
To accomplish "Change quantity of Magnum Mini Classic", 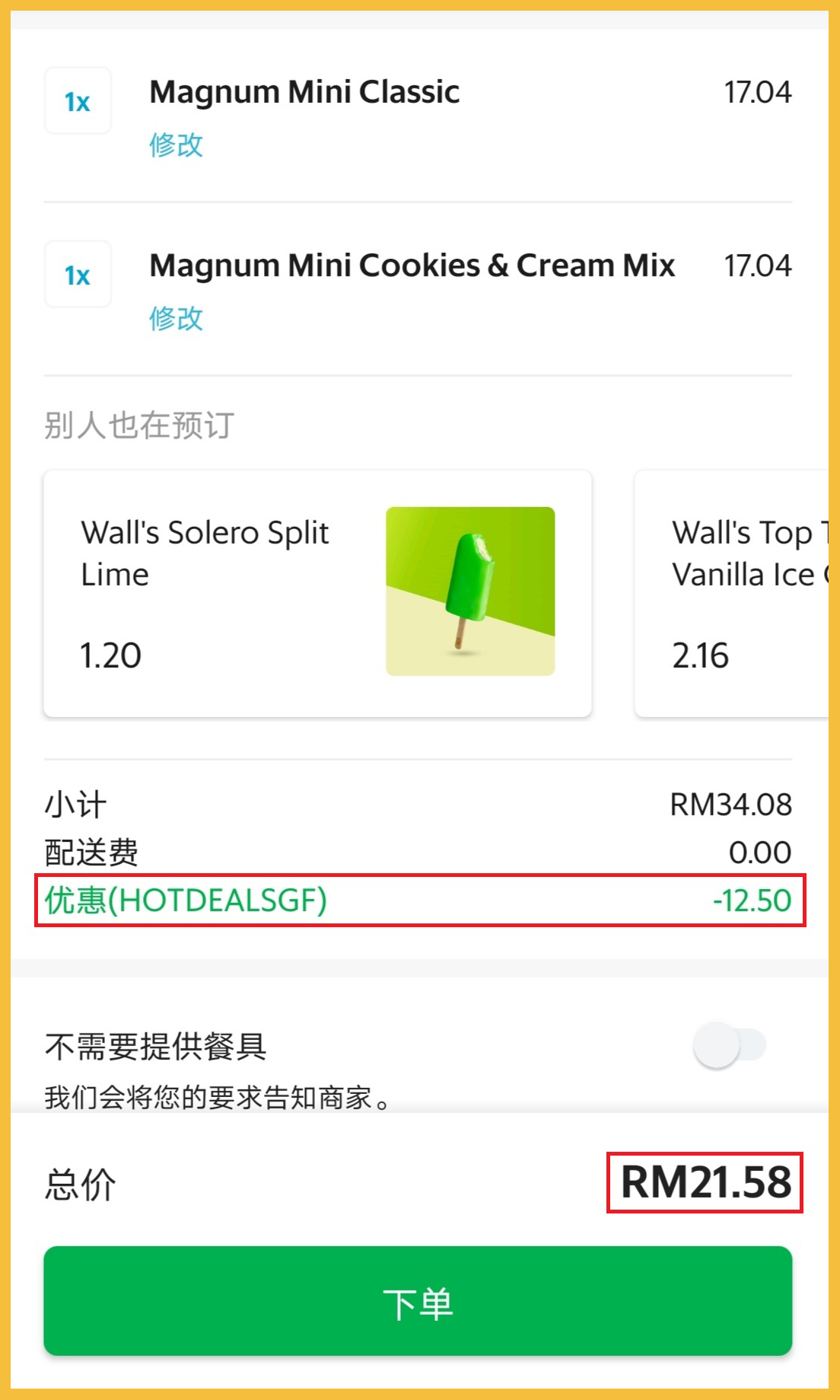I will [78, 101].
